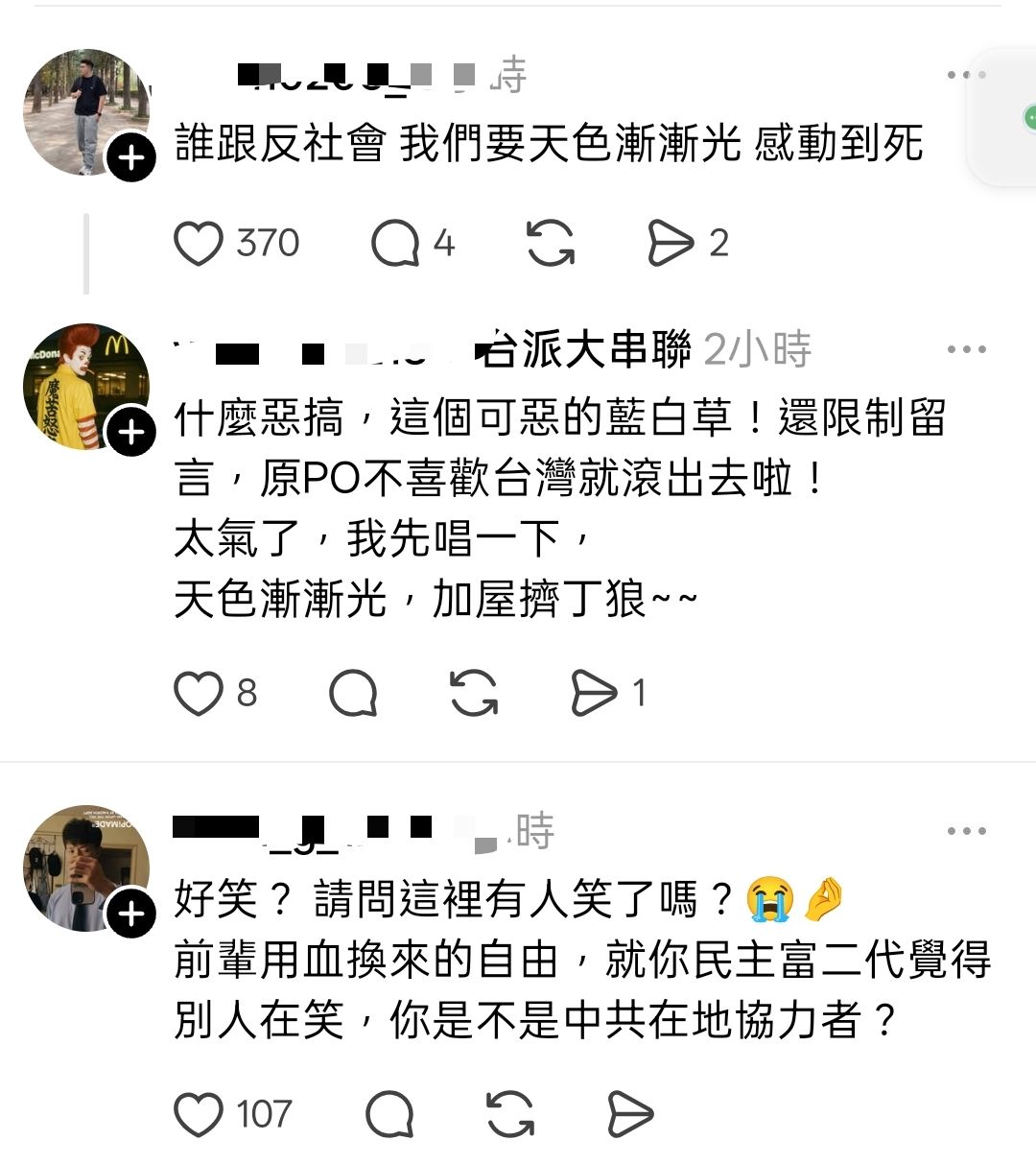Share the 什麼惡搞 comment
This screenshot has height=1164, width=1036.
click(594, 693)
